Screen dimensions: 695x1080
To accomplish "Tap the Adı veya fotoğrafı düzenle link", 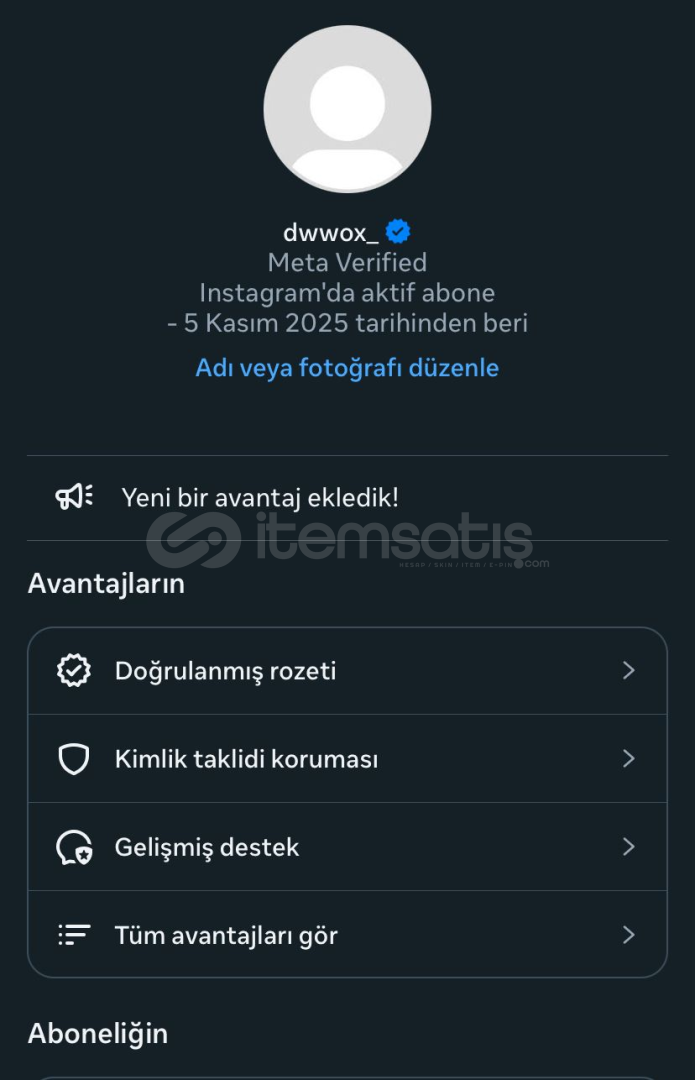I will [x=347, y=368].
